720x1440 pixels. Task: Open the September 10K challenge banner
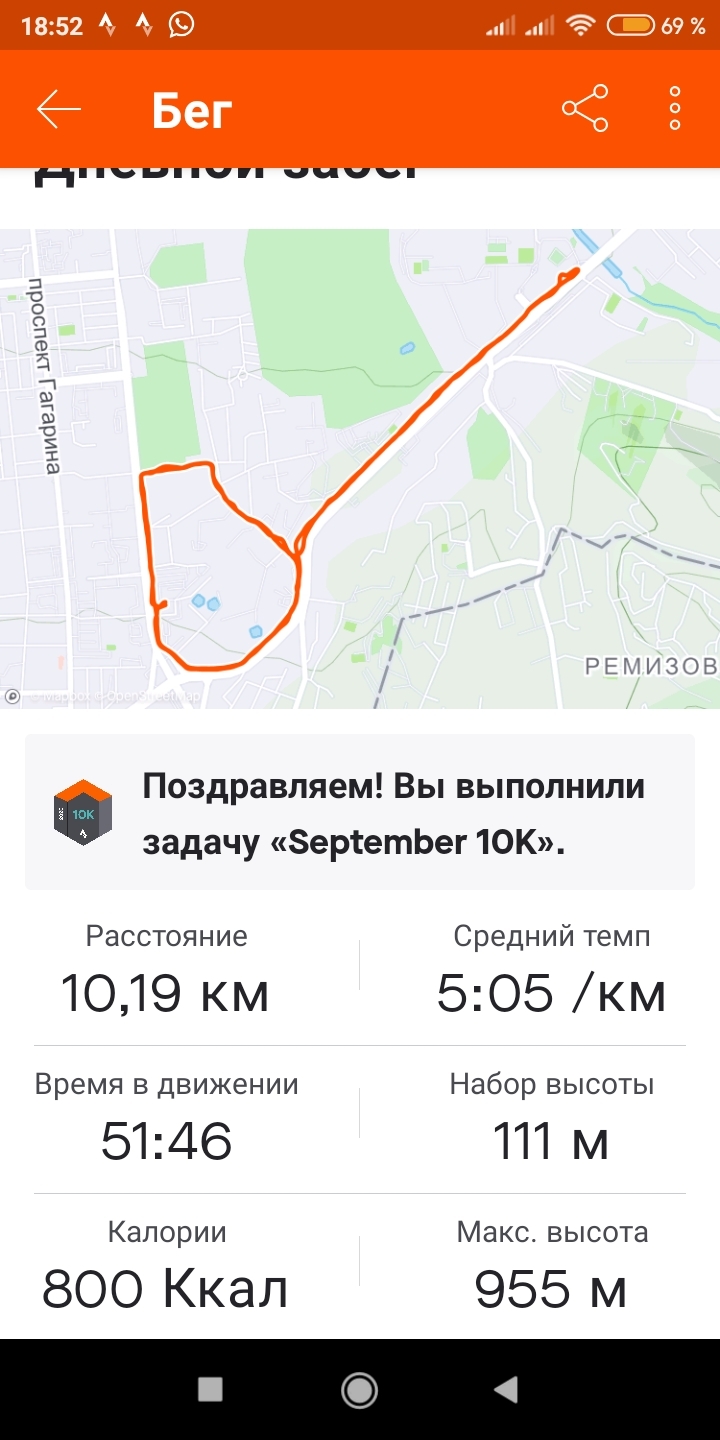click(x=360, y=812)
